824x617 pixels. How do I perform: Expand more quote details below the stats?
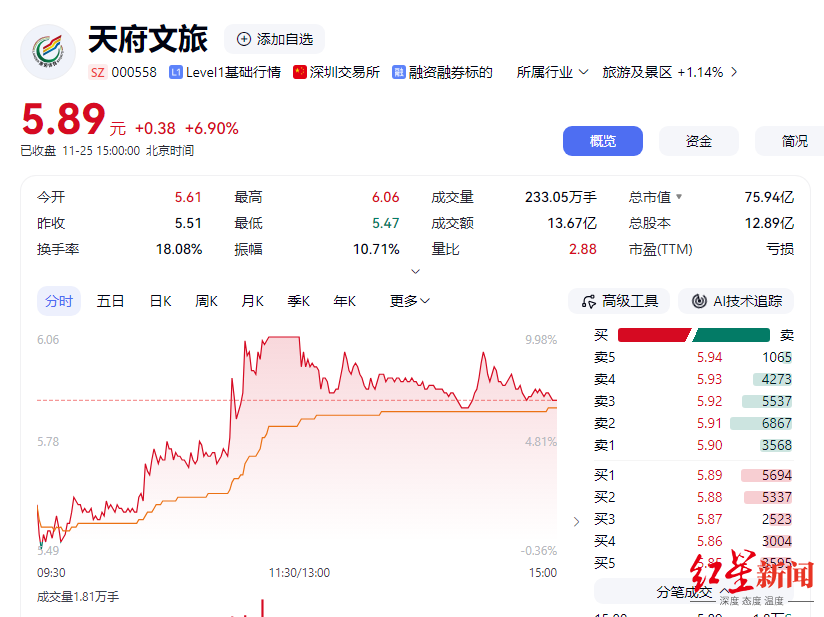(416, 271)
